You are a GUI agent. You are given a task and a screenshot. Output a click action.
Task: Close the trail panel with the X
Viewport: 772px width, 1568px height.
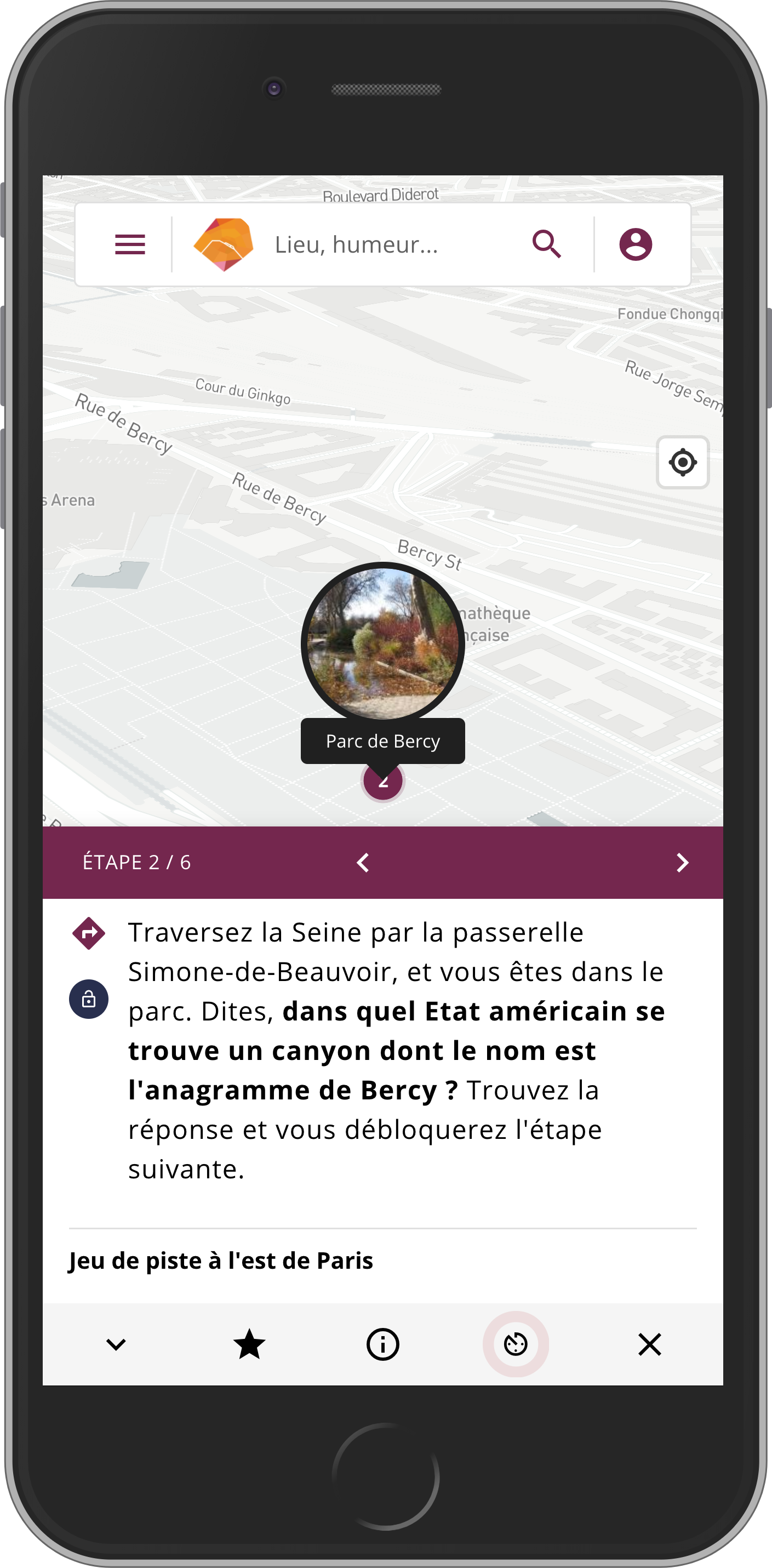[650, 1344]
